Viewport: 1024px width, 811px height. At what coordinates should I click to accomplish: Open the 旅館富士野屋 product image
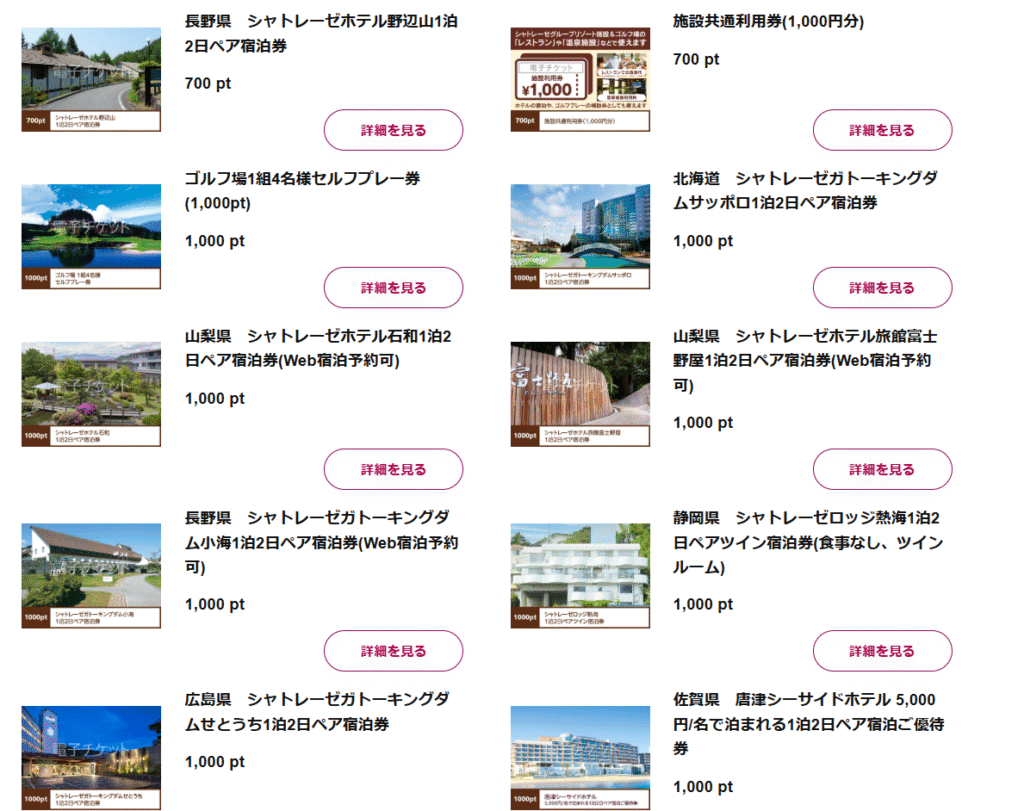point(580,394)
